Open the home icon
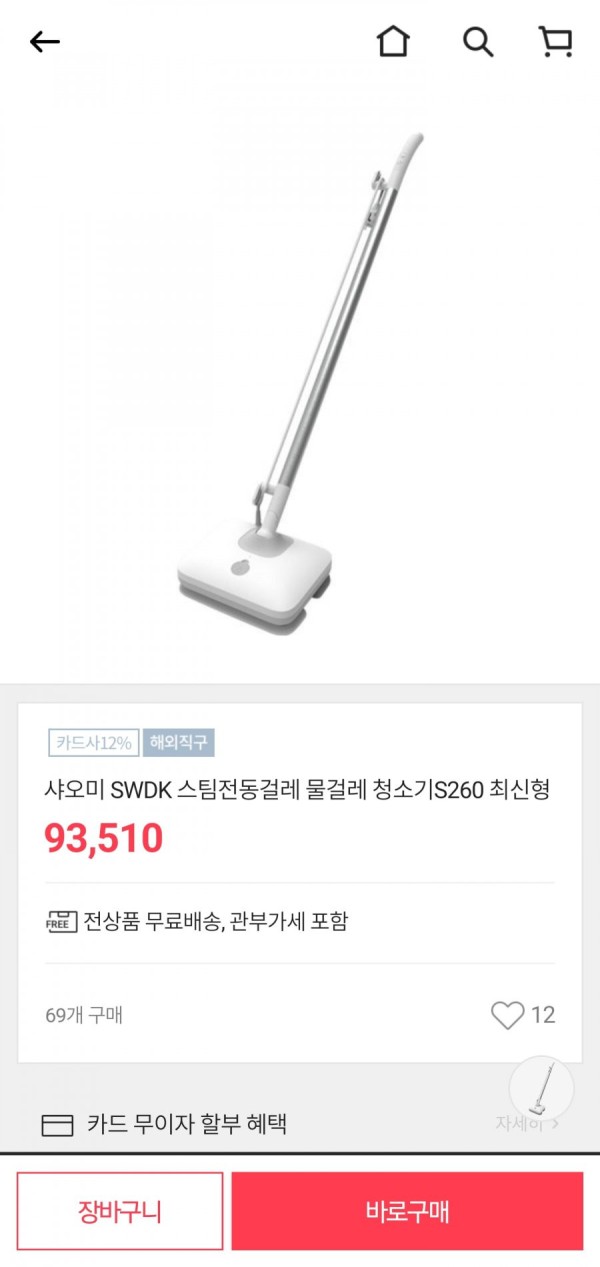600x1267 pixels. point(393,42)
